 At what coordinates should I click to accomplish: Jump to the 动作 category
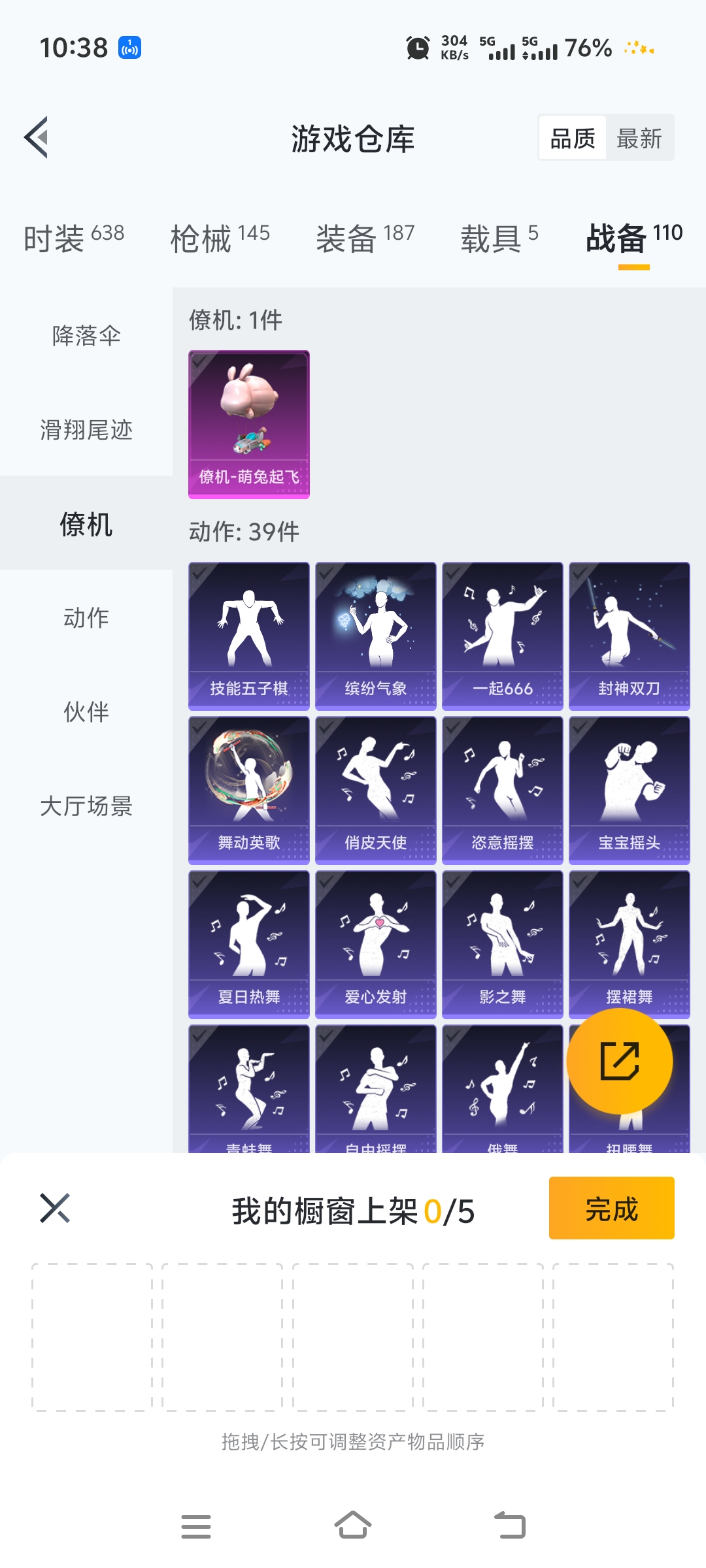click(86, 617)
